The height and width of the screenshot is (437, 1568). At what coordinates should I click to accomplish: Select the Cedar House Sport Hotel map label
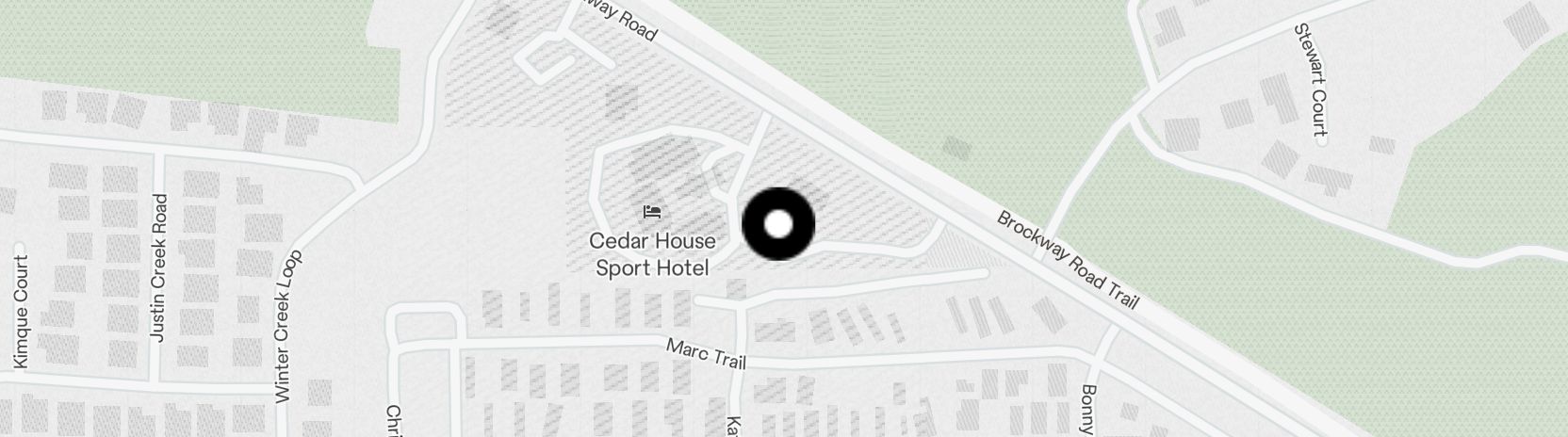pos(652,253)
